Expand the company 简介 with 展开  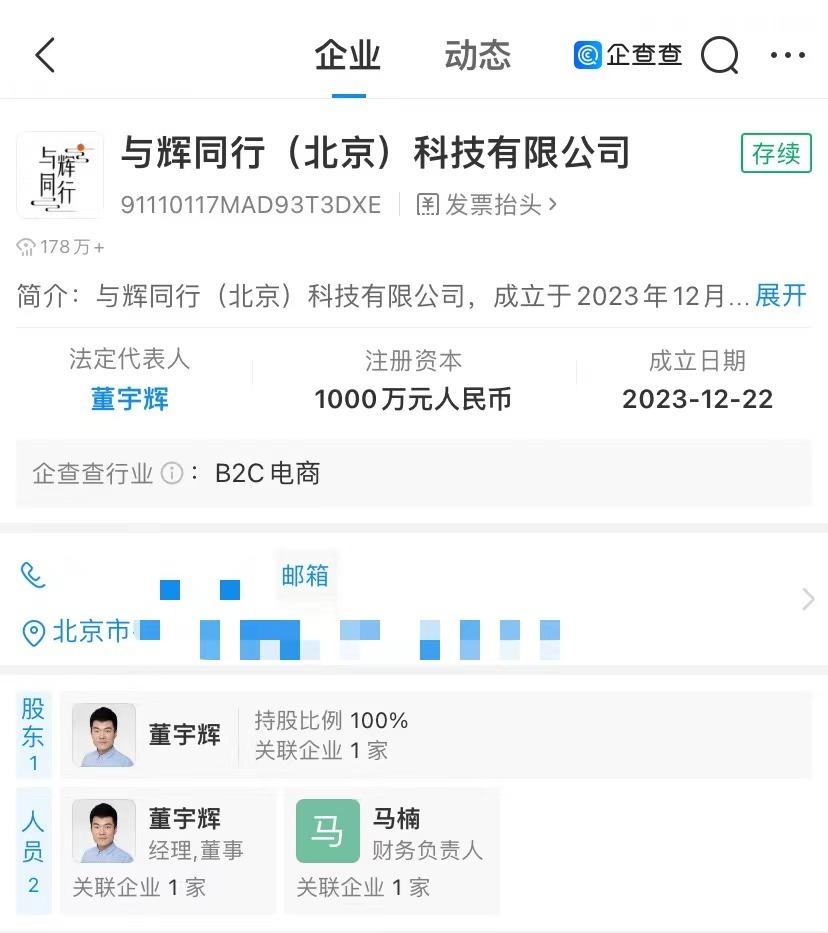pos(780,296)
